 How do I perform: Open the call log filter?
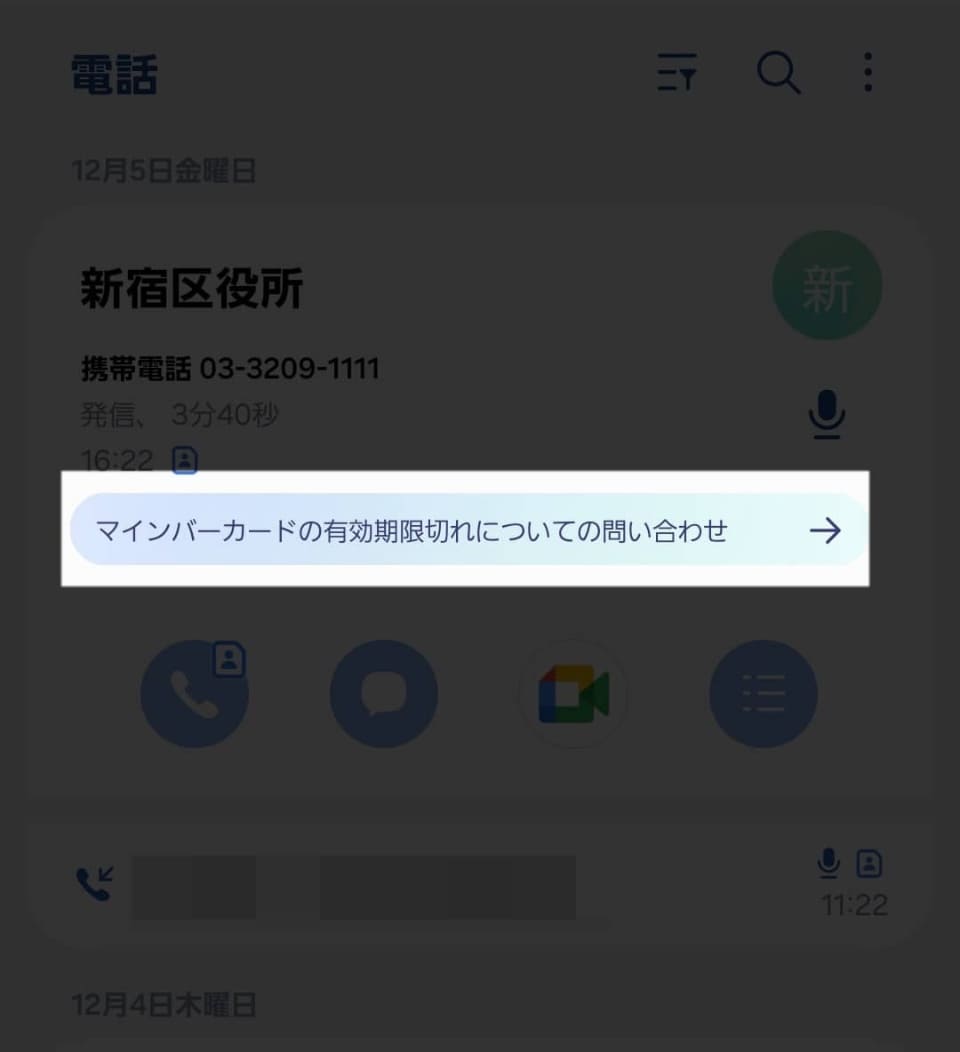tap(677, 73)
